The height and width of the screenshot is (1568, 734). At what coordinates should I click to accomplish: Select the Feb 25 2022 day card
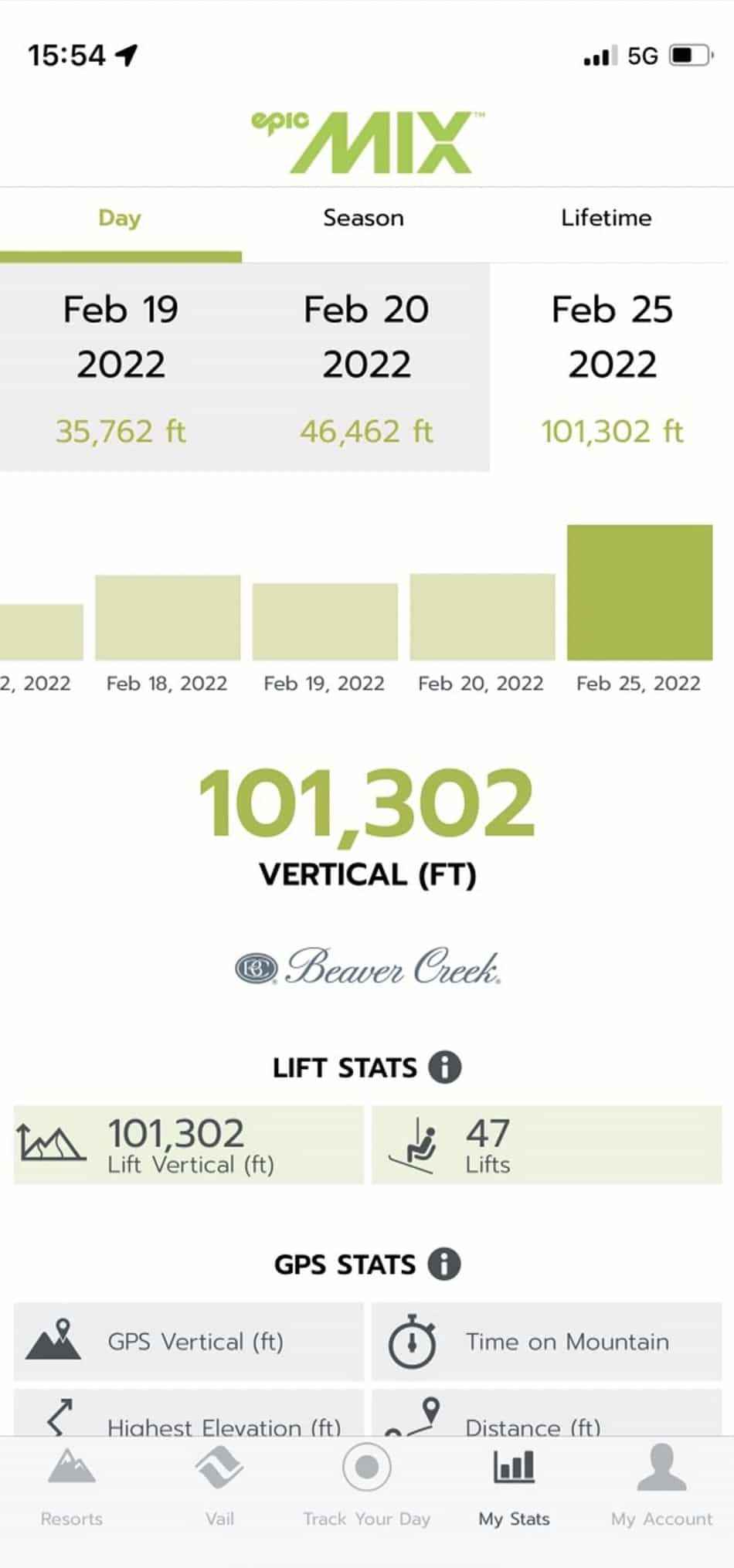click(612, 368)
